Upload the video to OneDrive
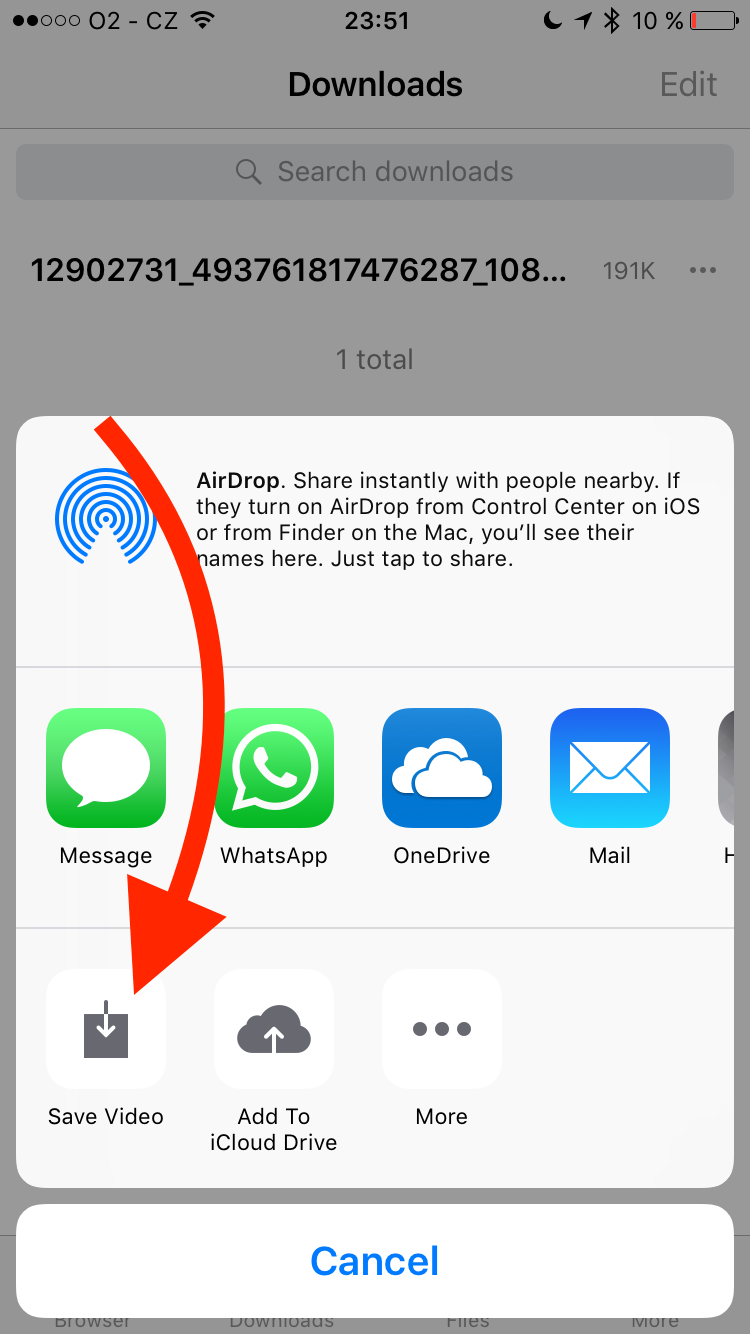The width and height of the screenshot is (750, 1334). pyautogui.click(x=442, y=768)
